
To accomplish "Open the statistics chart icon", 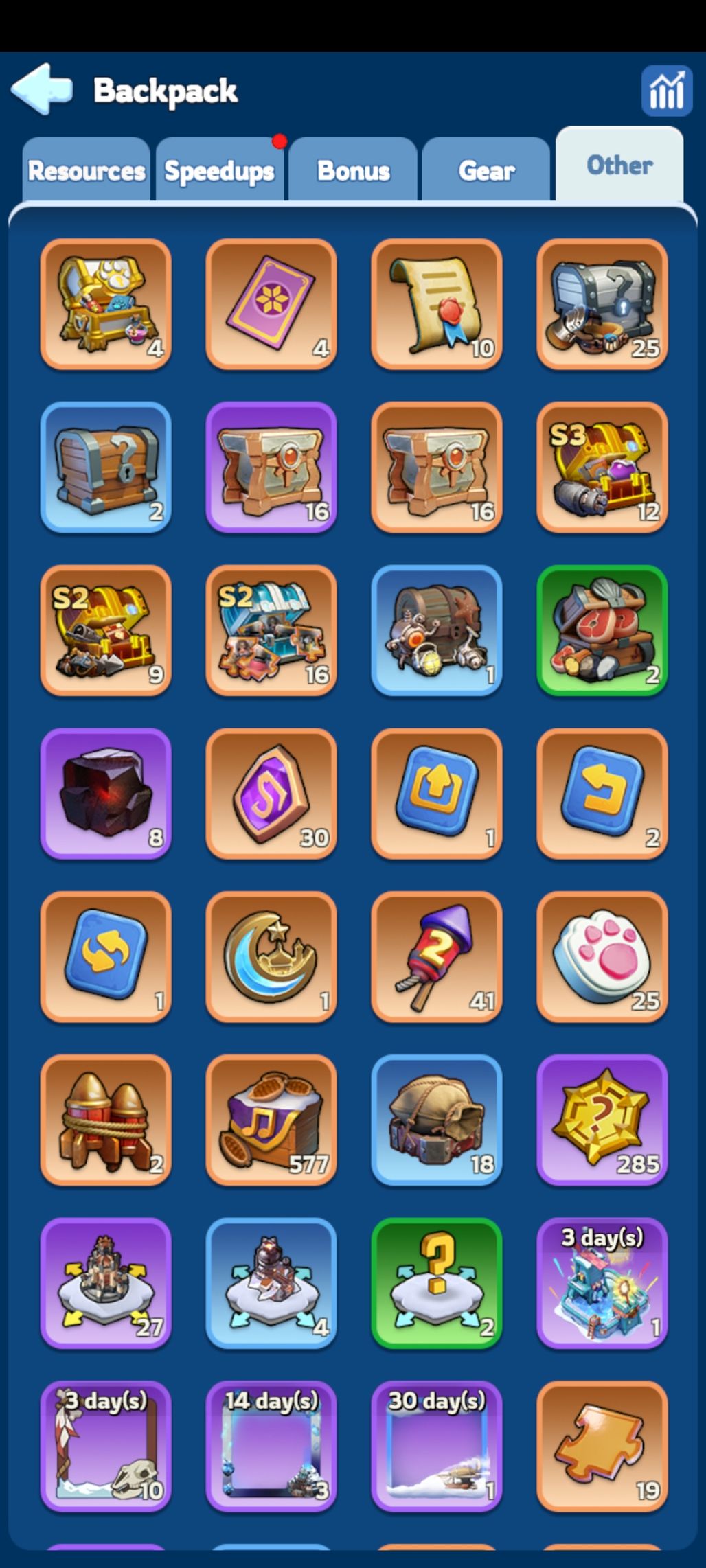I will click(666, 90).
